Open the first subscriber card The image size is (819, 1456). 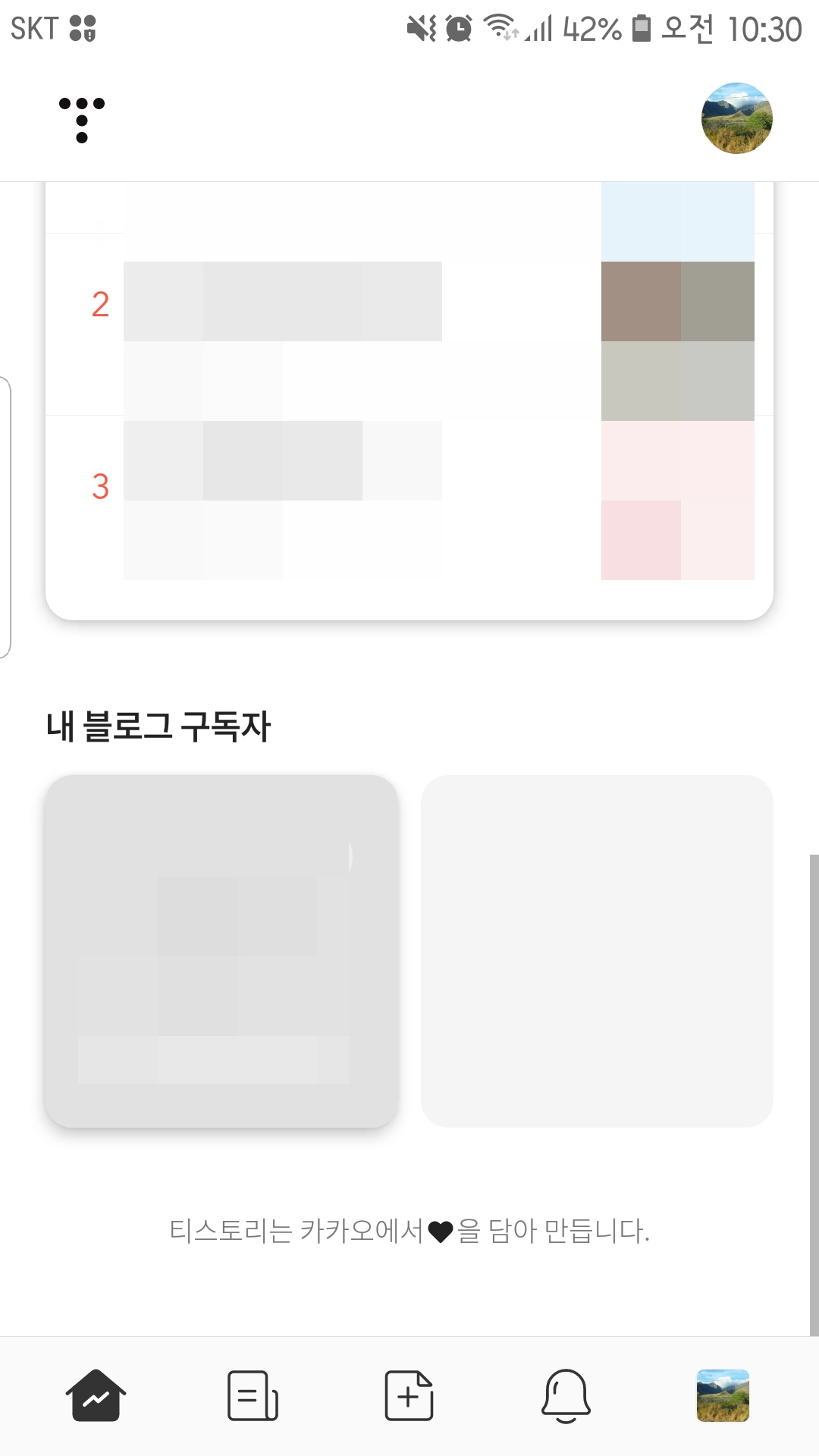221,951
